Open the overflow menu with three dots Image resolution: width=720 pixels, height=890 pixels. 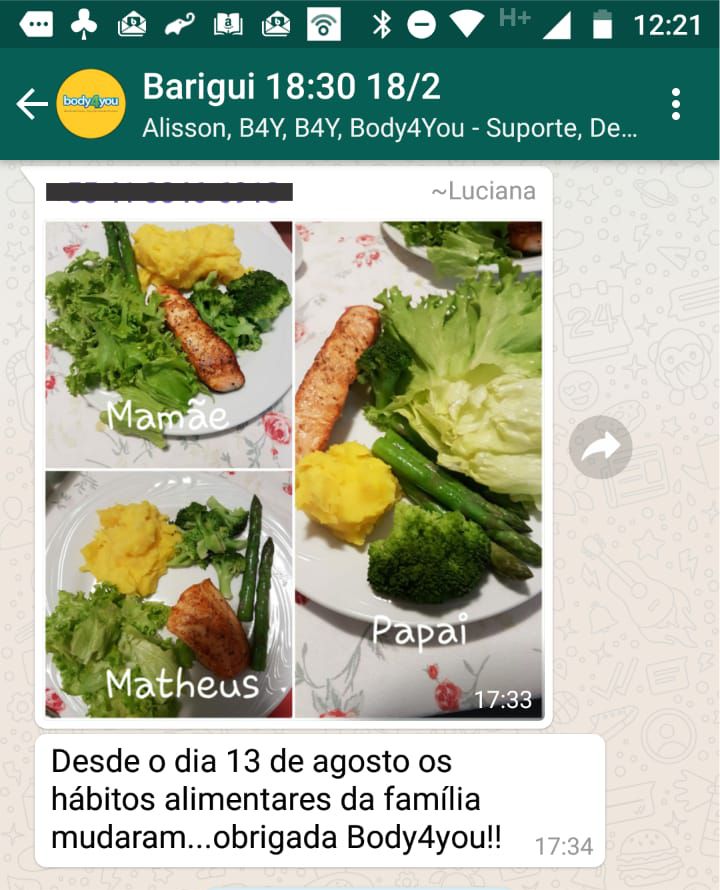pyautogui.click(x=676, y=104)
